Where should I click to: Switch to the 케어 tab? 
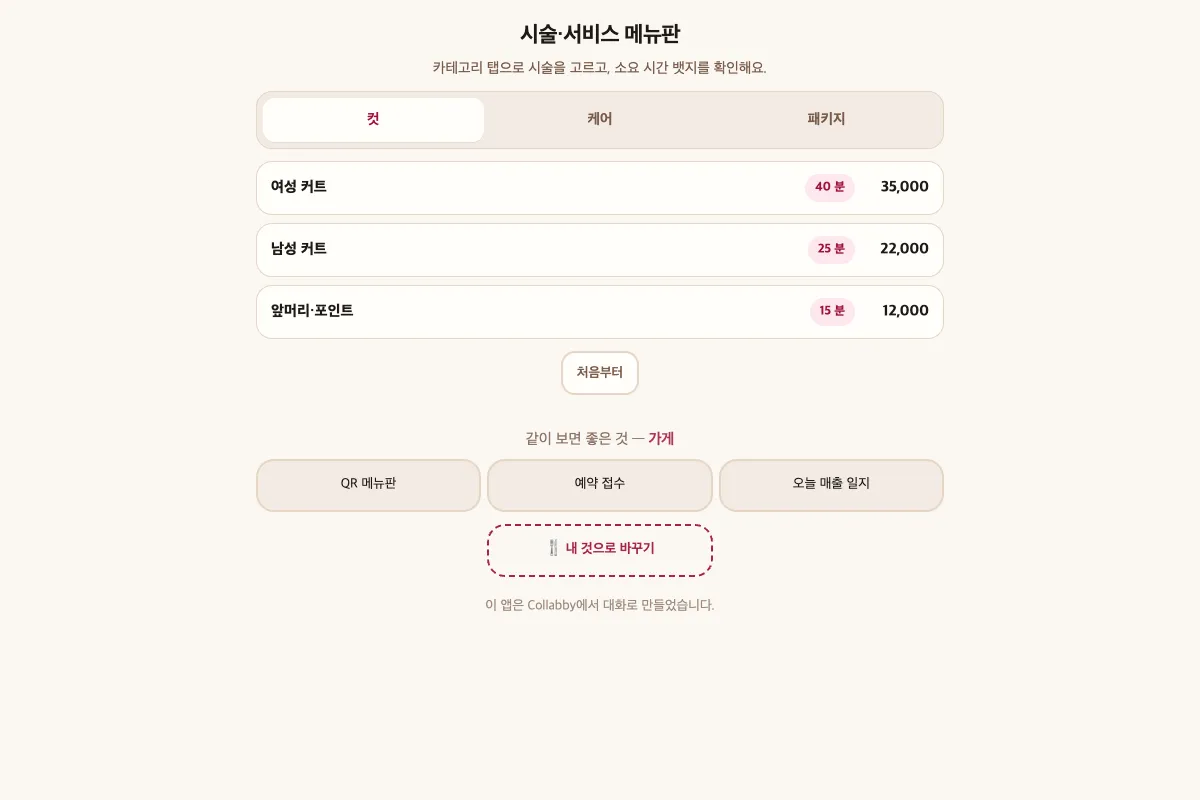click(x=600, y=120)
